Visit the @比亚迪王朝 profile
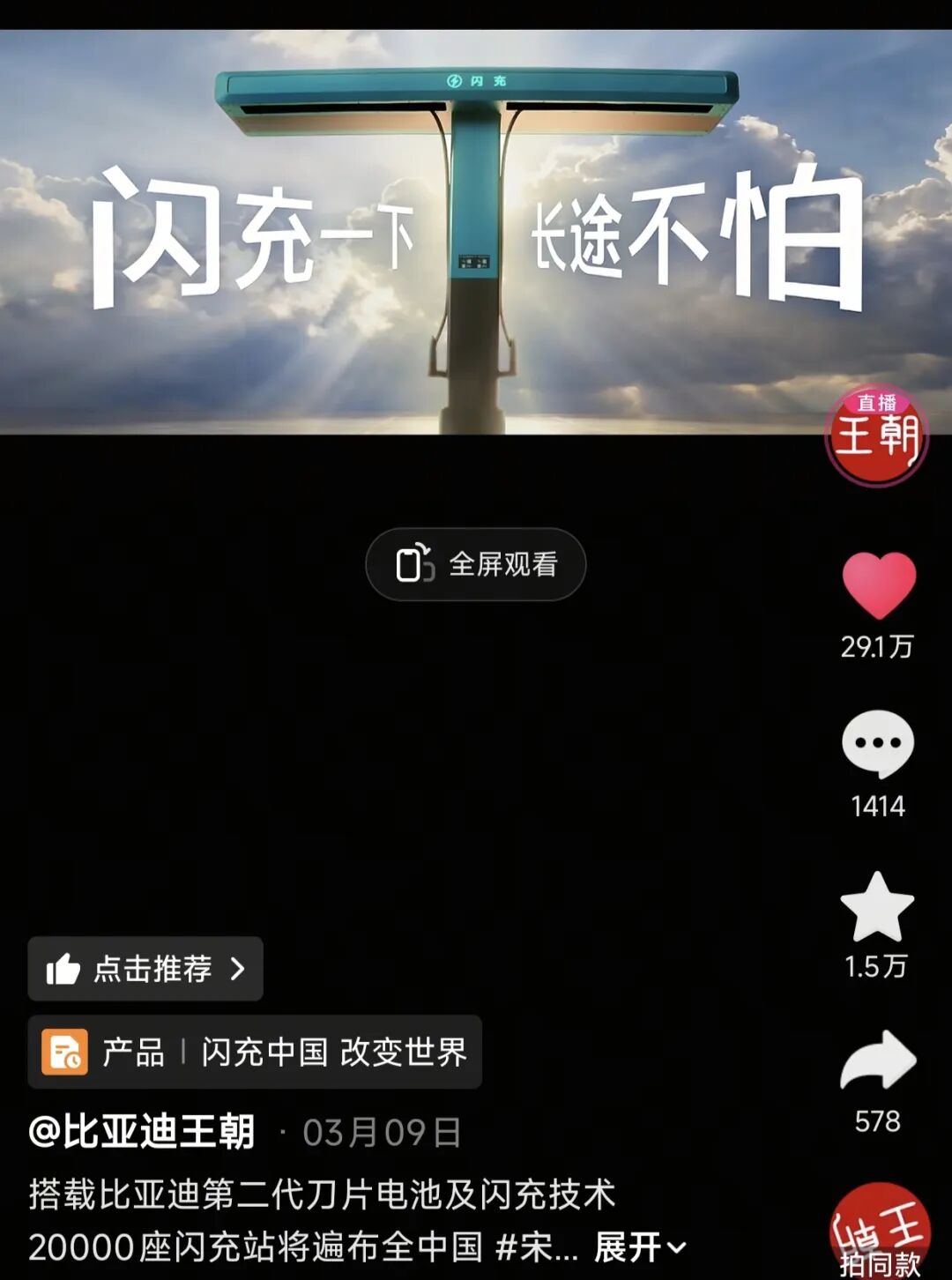The height and width of the screenshot is (1280, 952). [142, 1132]
